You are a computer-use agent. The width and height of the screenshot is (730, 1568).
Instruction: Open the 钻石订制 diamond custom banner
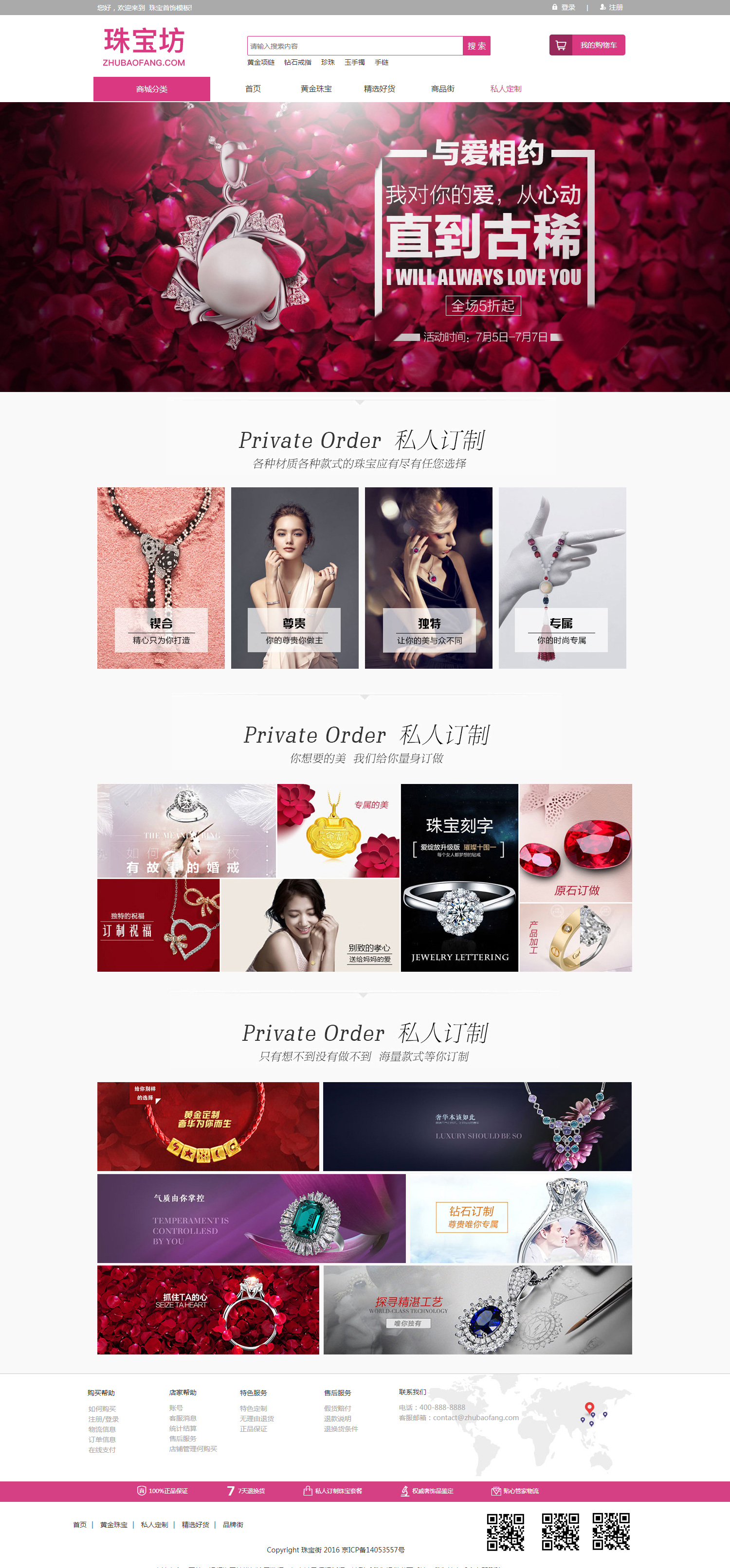point(521,1218)
